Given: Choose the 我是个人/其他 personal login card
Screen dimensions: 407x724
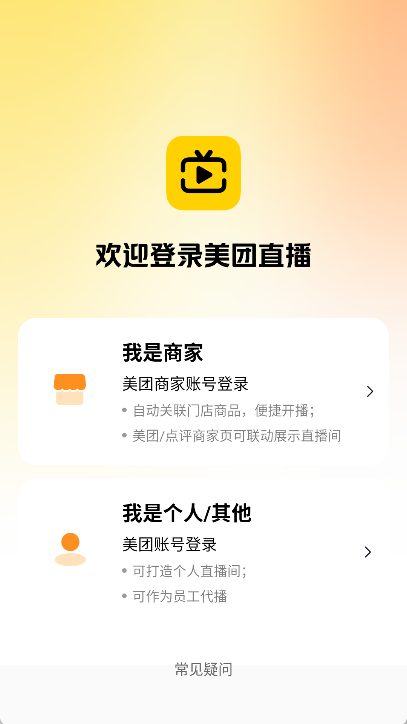Looking at the screenshot, I should point(203,552).
